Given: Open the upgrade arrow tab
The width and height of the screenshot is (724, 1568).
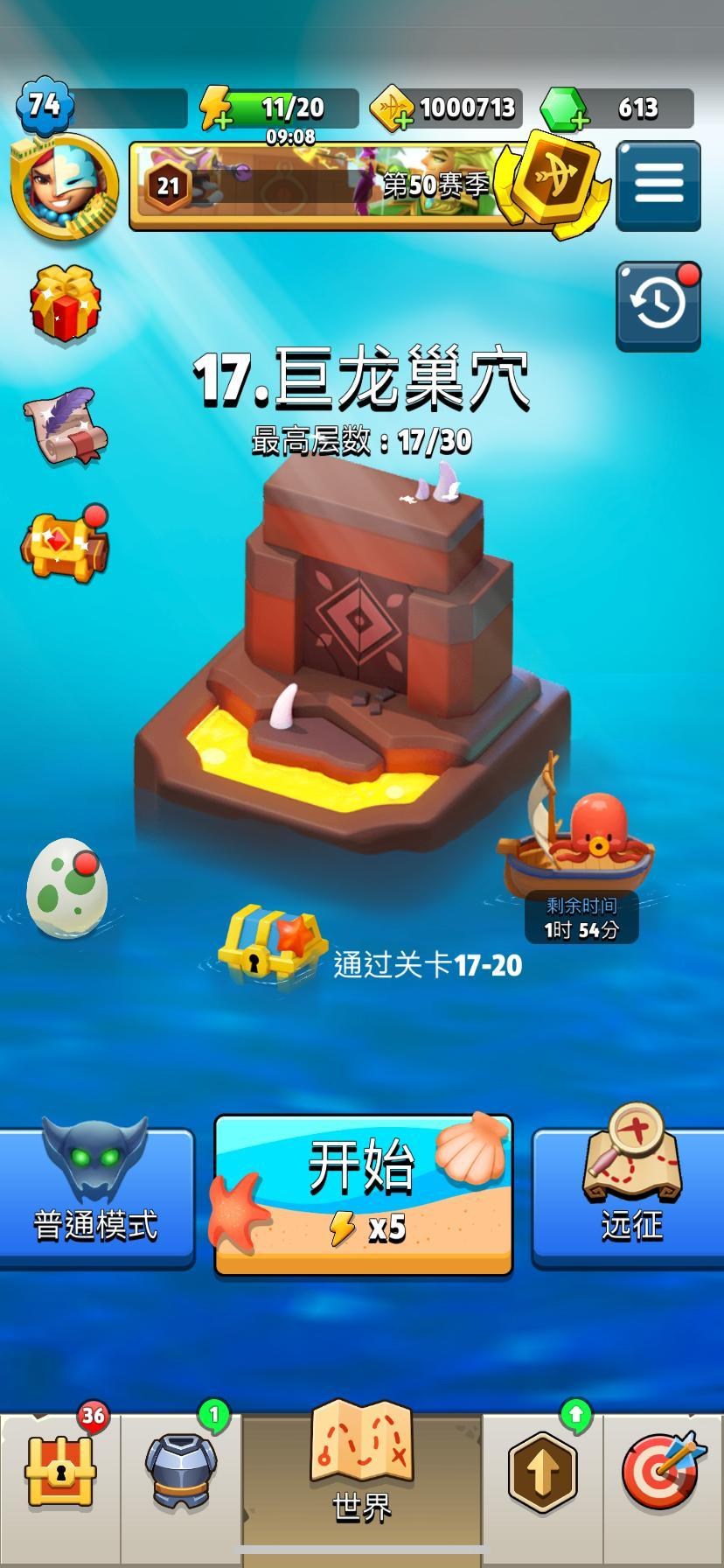Looking at the screenshot, I should [542, 1473].
